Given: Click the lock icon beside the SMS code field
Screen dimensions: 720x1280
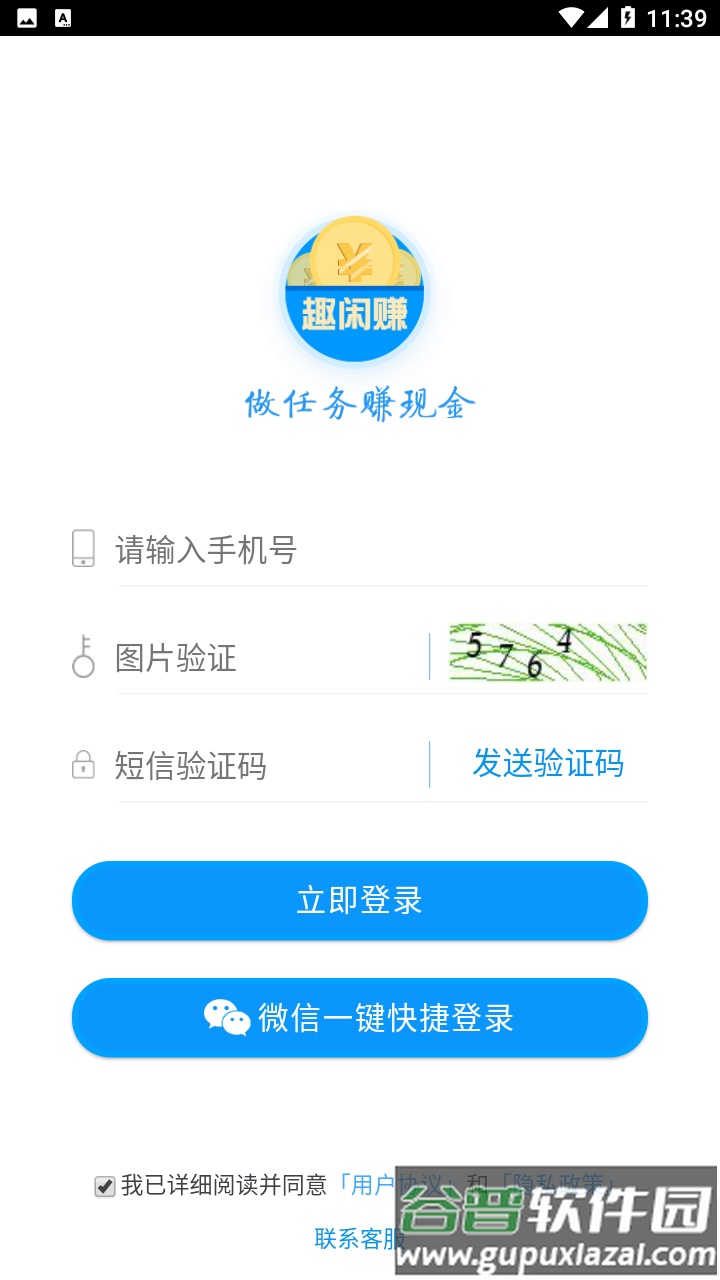Looking at the screenshot, I should click(84, 765).
